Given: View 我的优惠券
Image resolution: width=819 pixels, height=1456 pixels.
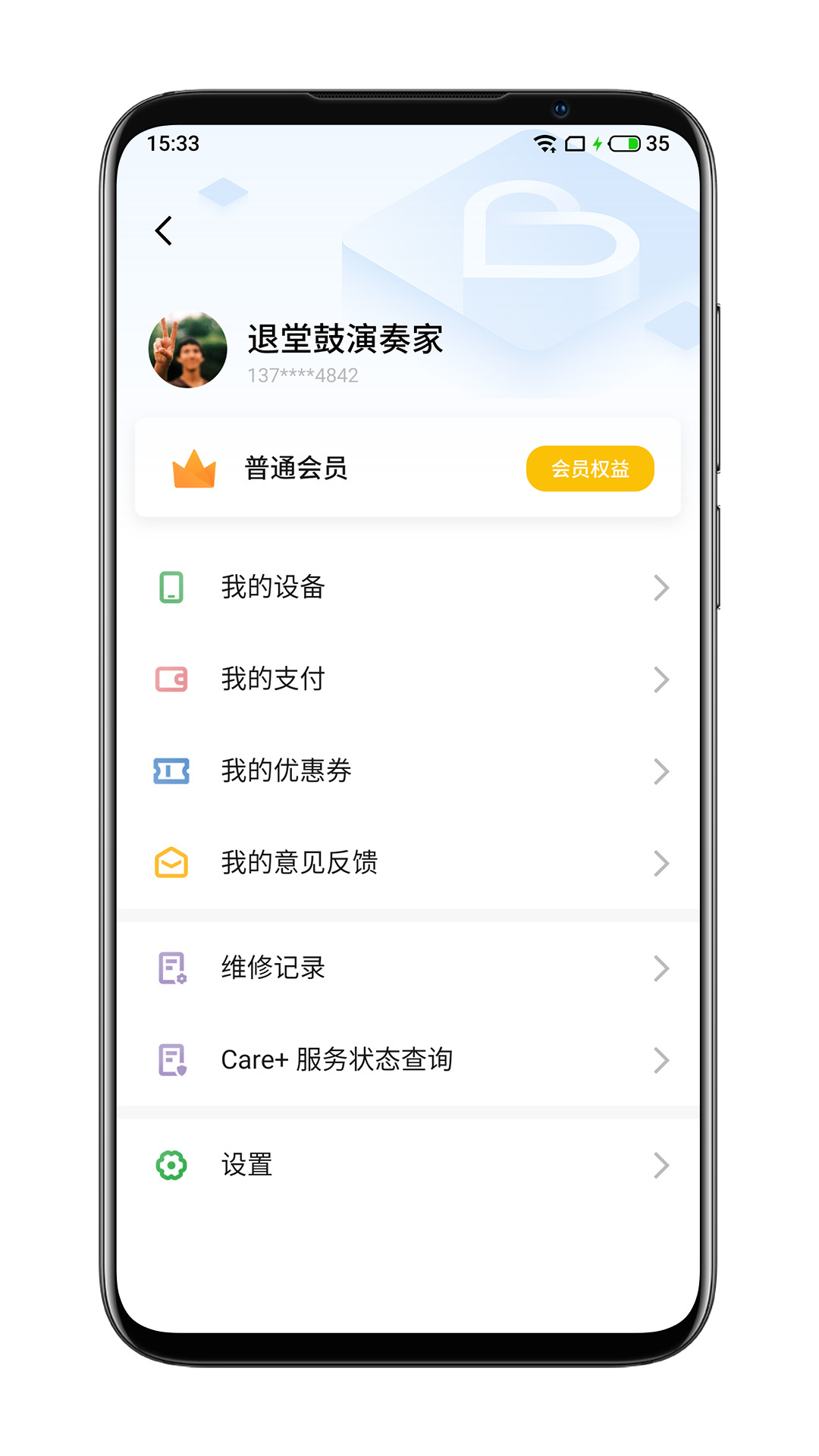Looking at the screenshot, I should point(408,771).
